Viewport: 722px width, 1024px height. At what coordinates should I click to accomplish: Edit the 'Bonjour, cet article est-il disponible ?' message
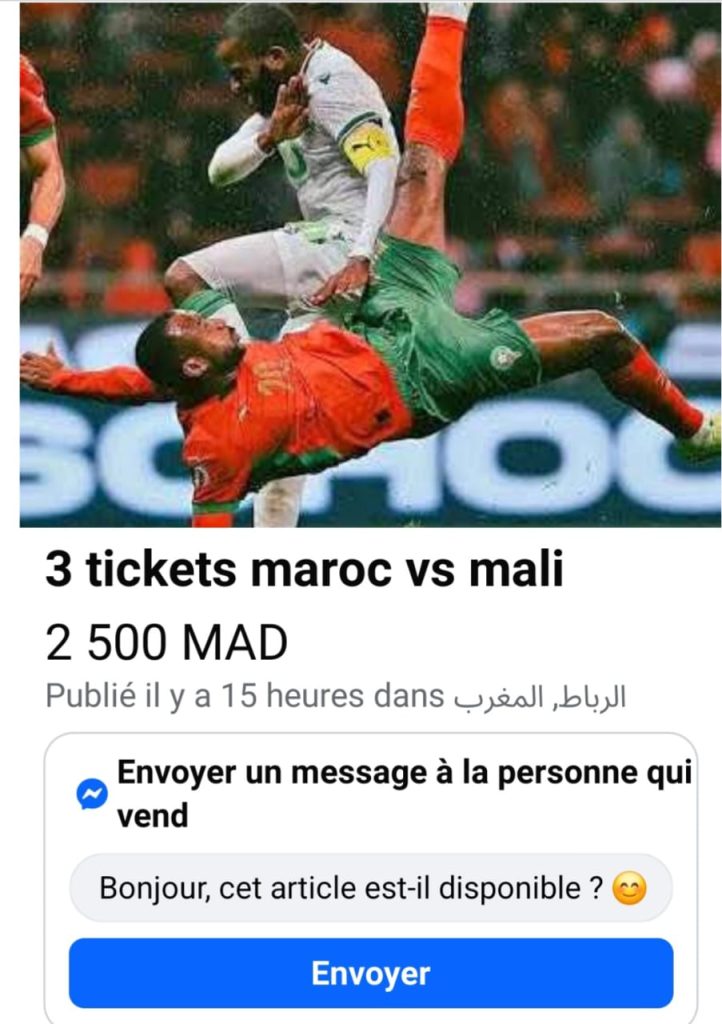click(370, 888)
